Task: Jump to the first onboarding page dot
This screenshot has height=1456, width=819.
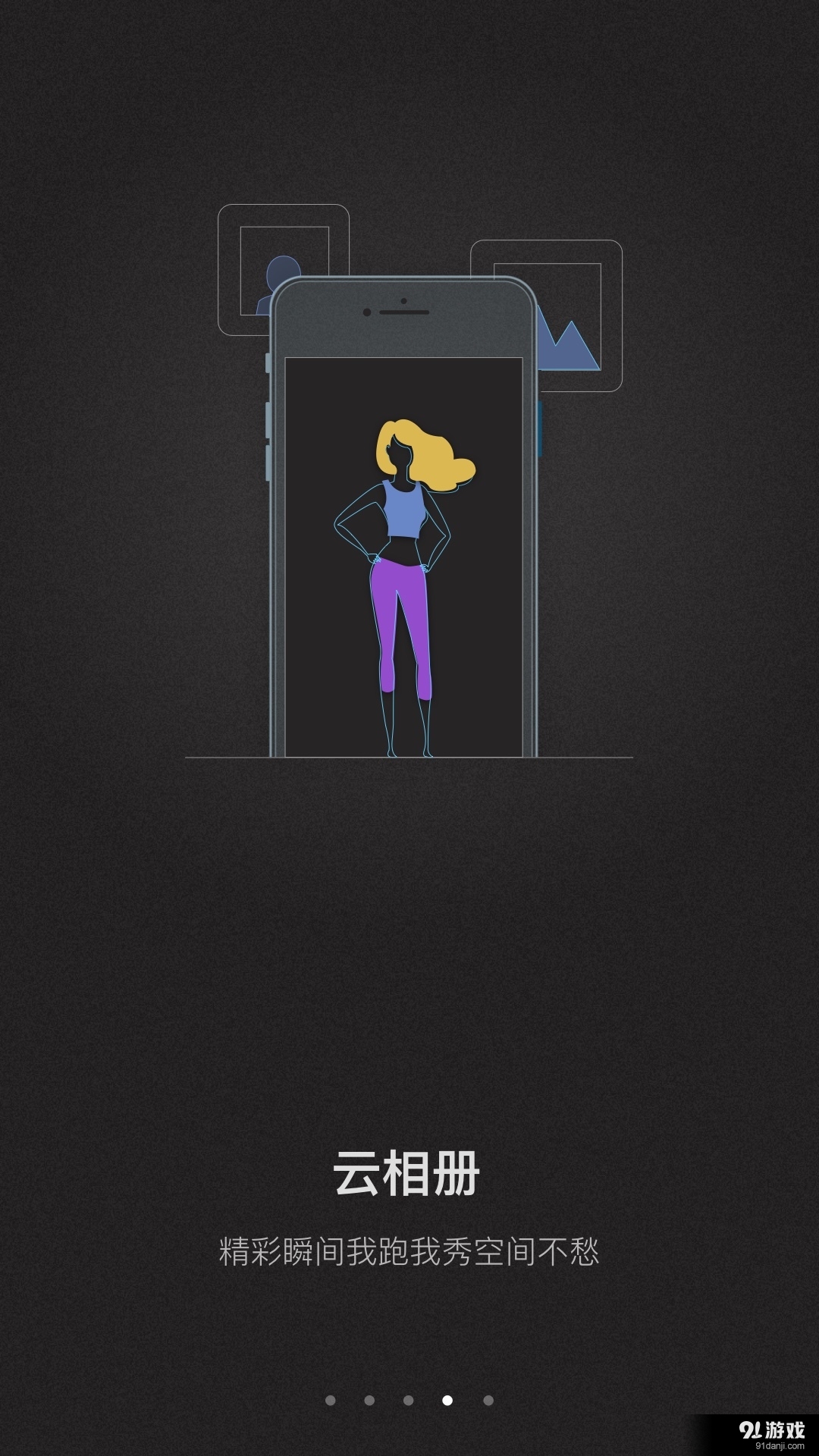Action: point(330,1401)
